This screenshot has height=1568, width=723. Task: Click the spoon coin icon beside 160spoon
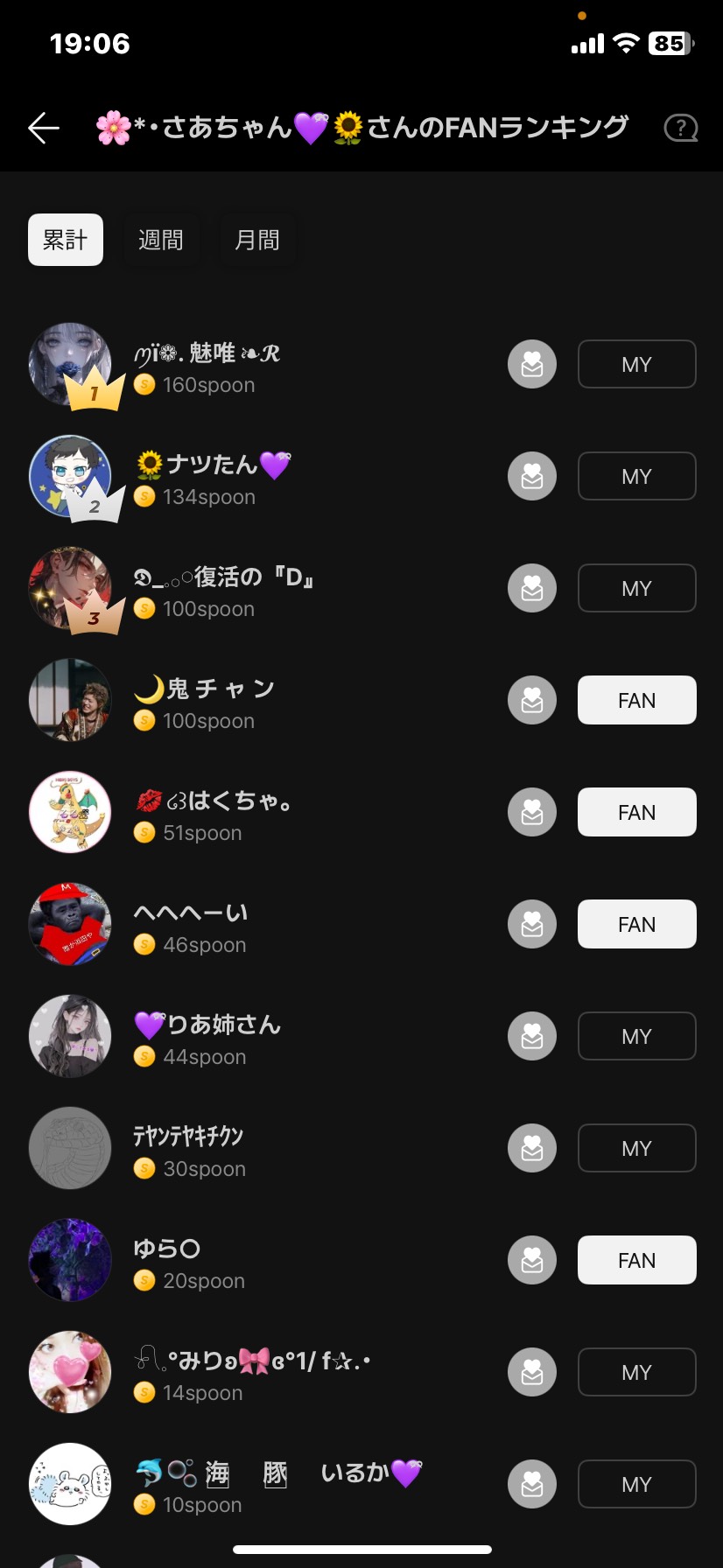pos(144,385)
